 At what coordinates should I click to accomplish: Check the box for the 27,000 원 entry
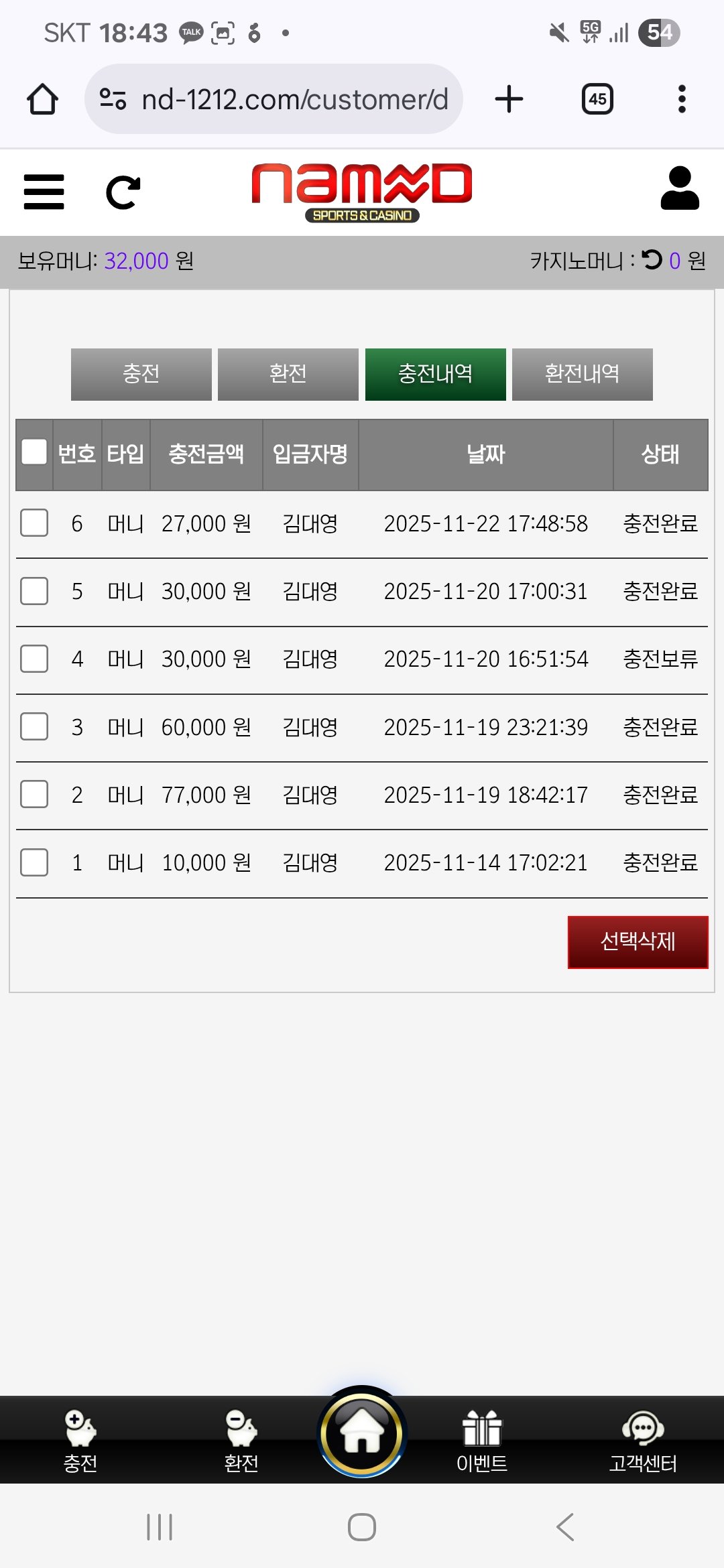(x=34, y=523)
